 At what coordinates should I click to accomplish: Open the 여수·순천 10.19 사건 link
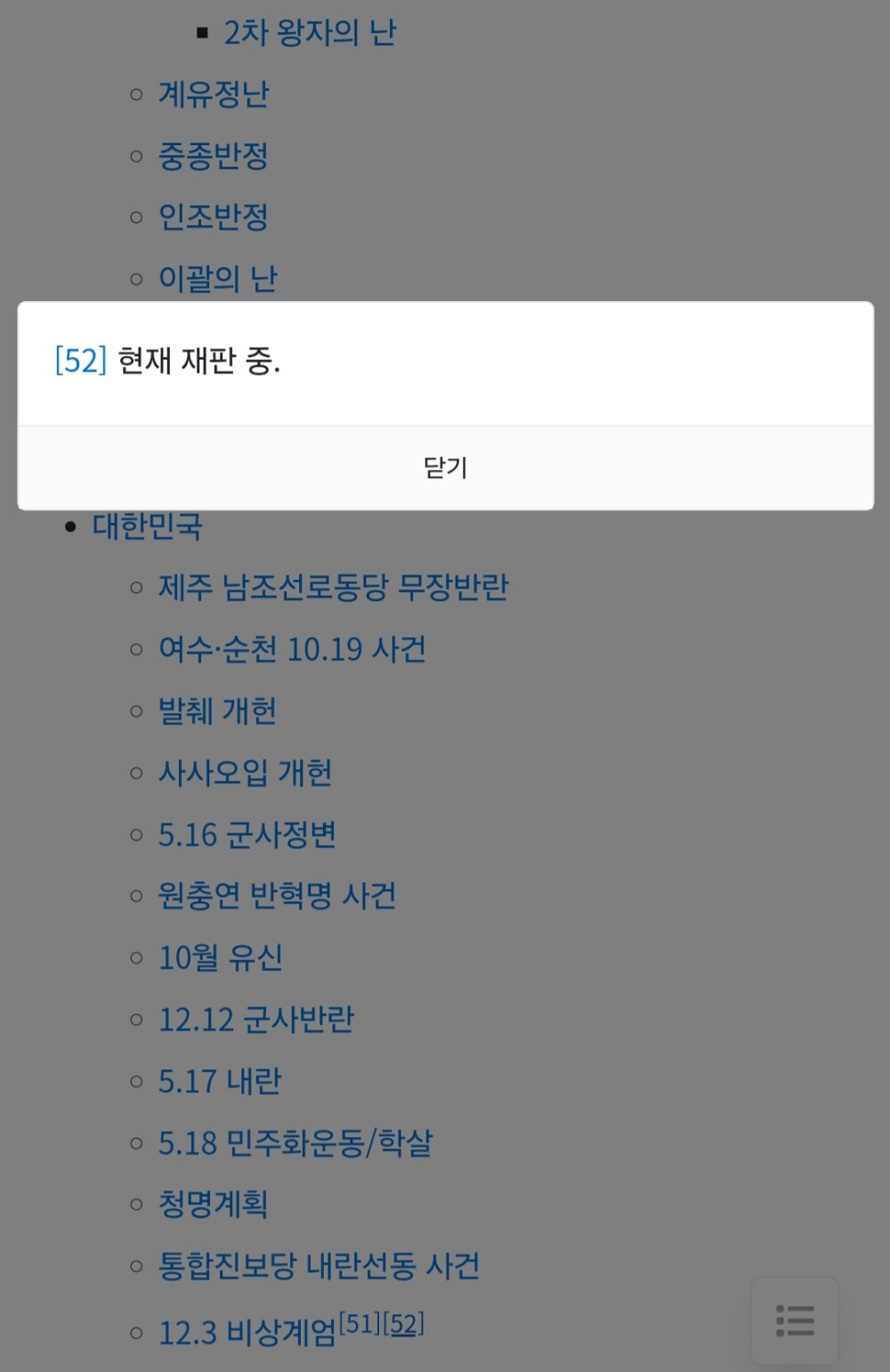(x=292, y=649)
